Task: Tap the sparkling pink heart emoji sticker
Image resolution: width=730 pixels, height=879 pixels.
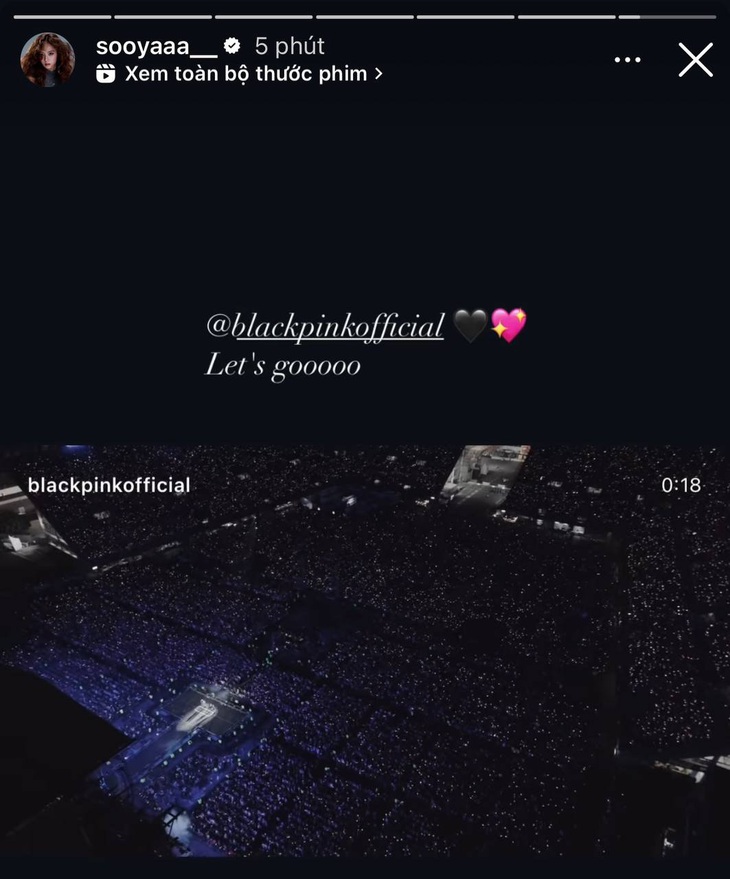Action: 506,322
